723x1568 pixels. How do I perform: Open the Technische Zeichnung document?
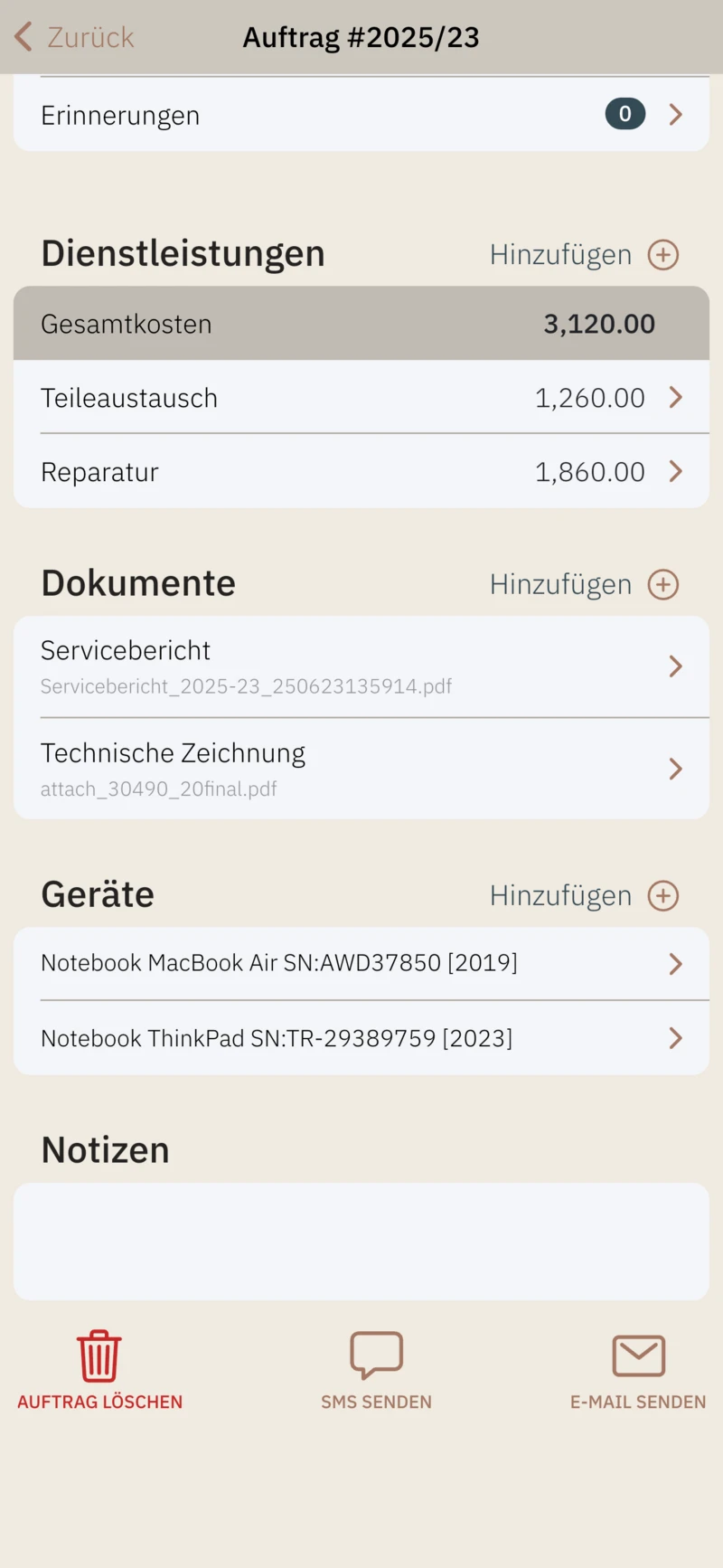[x=361, y=770]
